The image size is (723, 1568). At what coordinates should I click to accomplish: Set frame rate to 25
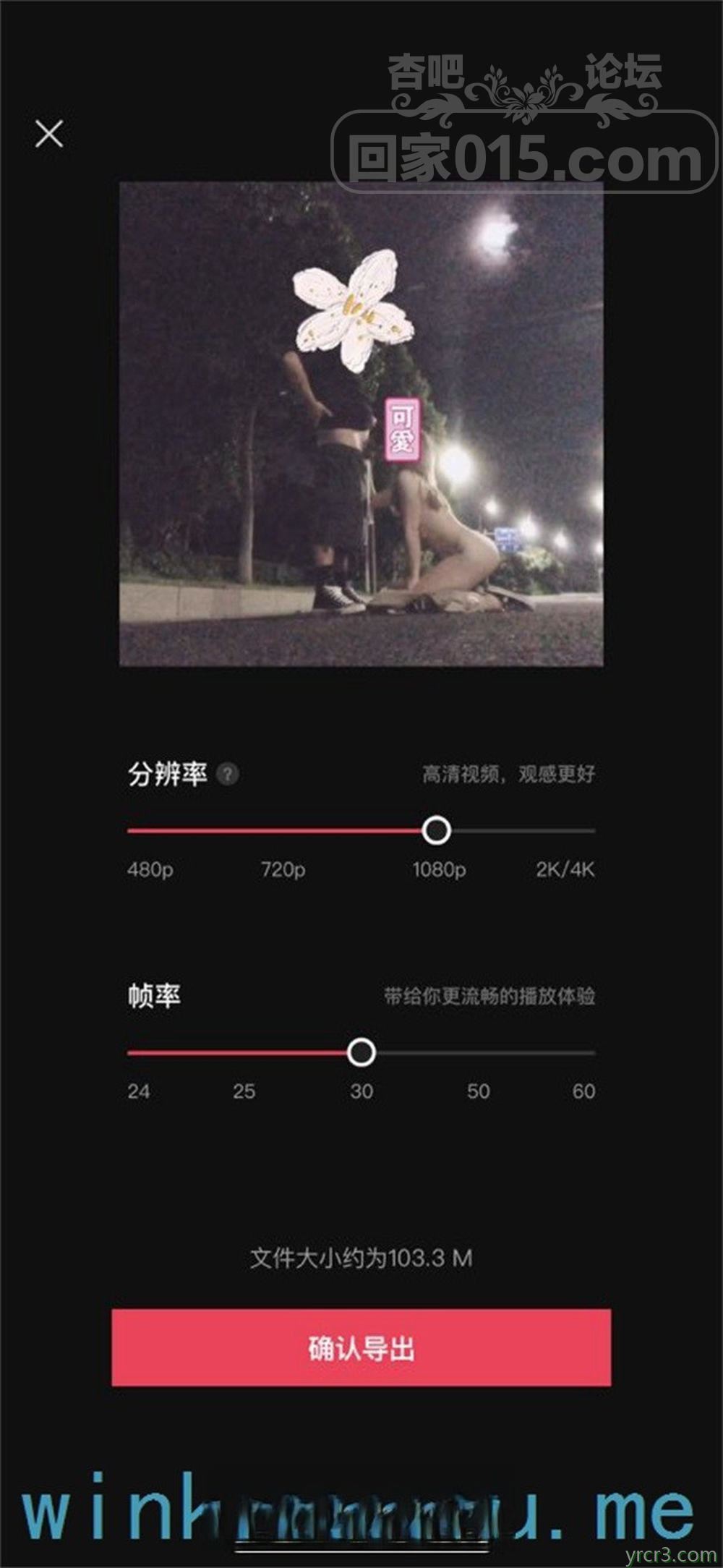click(244, 1053)
